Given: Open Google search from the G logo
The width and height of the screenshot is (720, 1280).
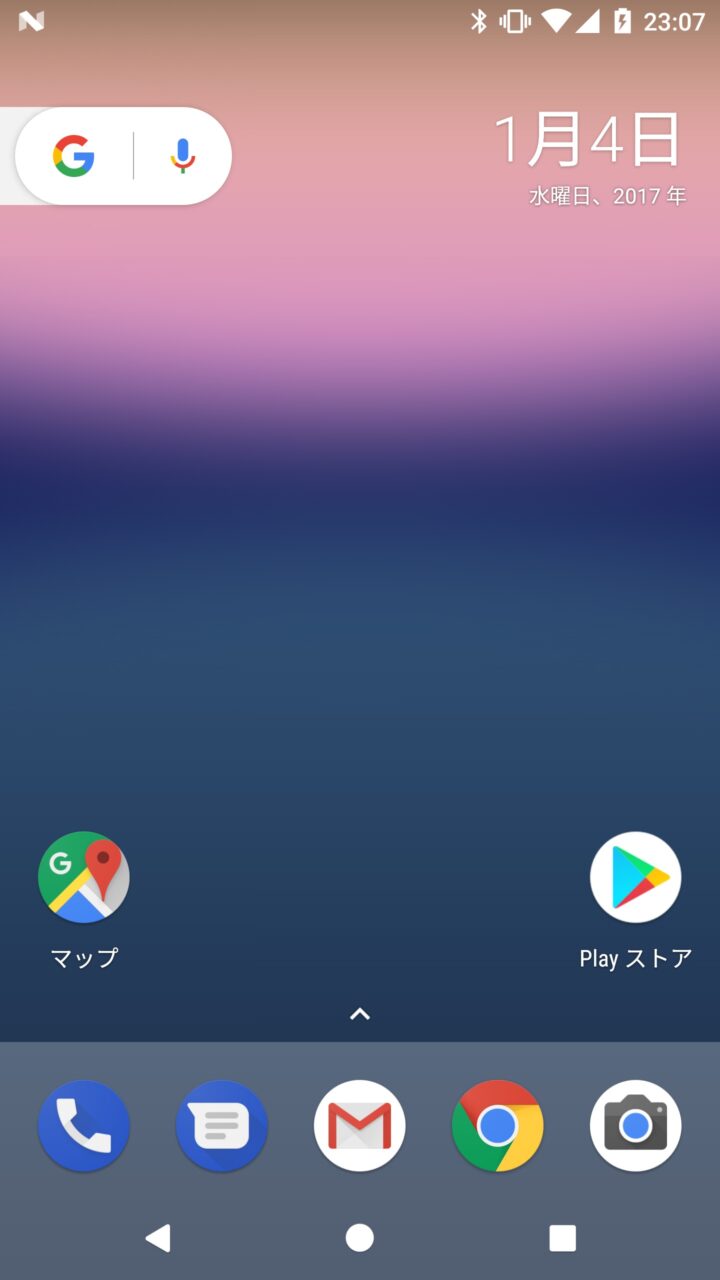Looking at the screenshot, I should tap(74, 157).
